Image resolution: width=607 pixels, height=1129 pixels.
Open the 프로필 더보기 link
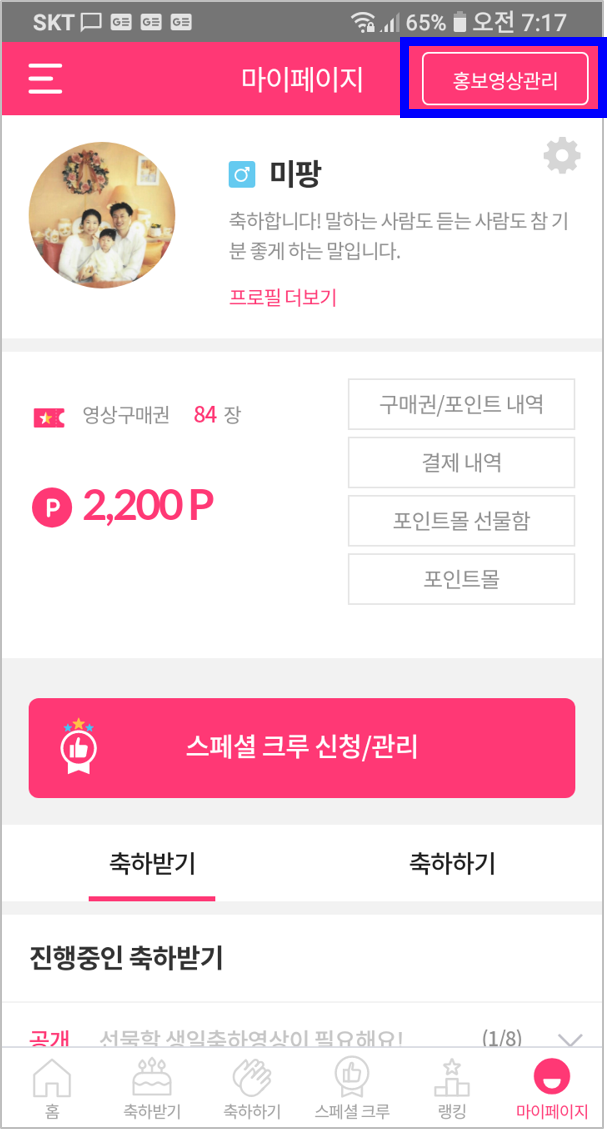(x=283, y=297)
